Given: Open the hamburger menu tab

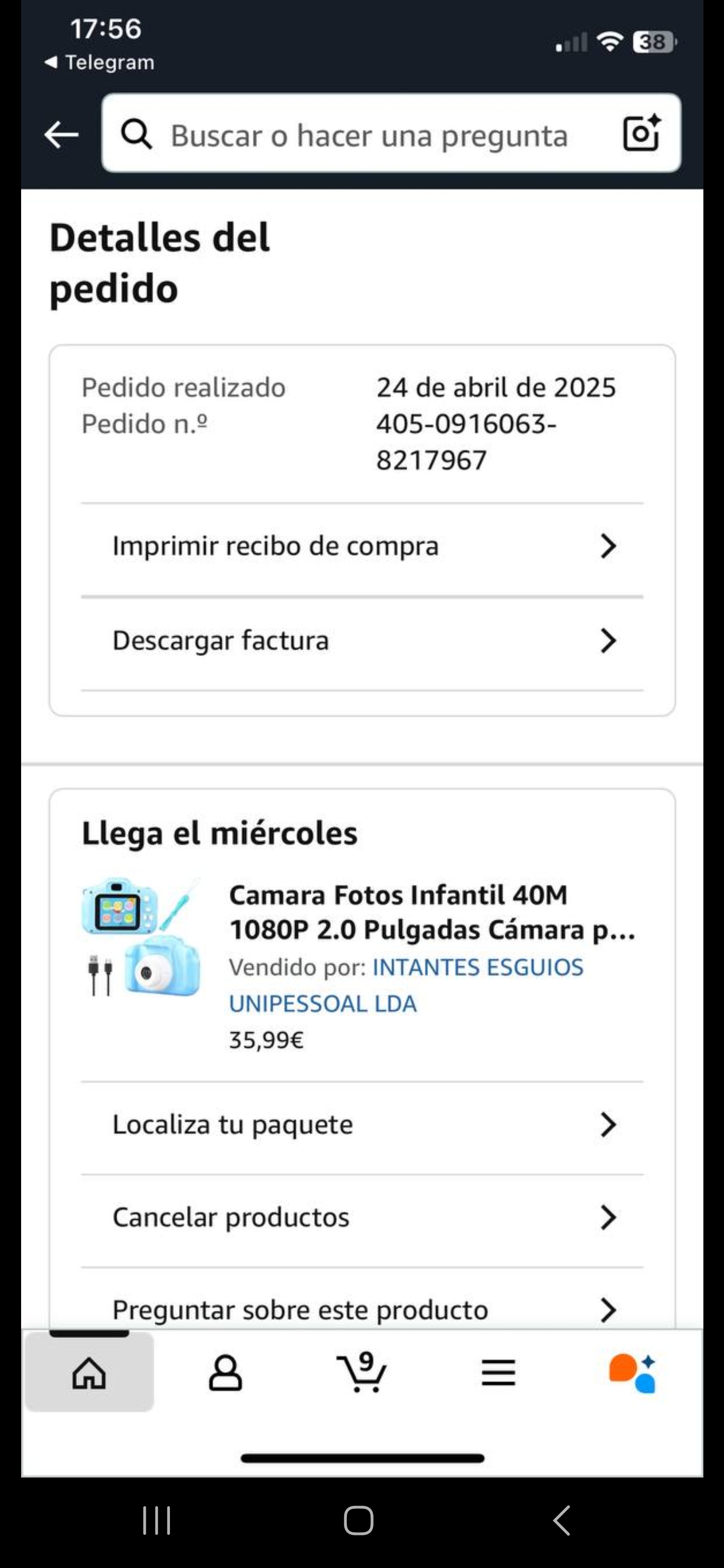Looking at the screenshot, I should coord(498,1373).
